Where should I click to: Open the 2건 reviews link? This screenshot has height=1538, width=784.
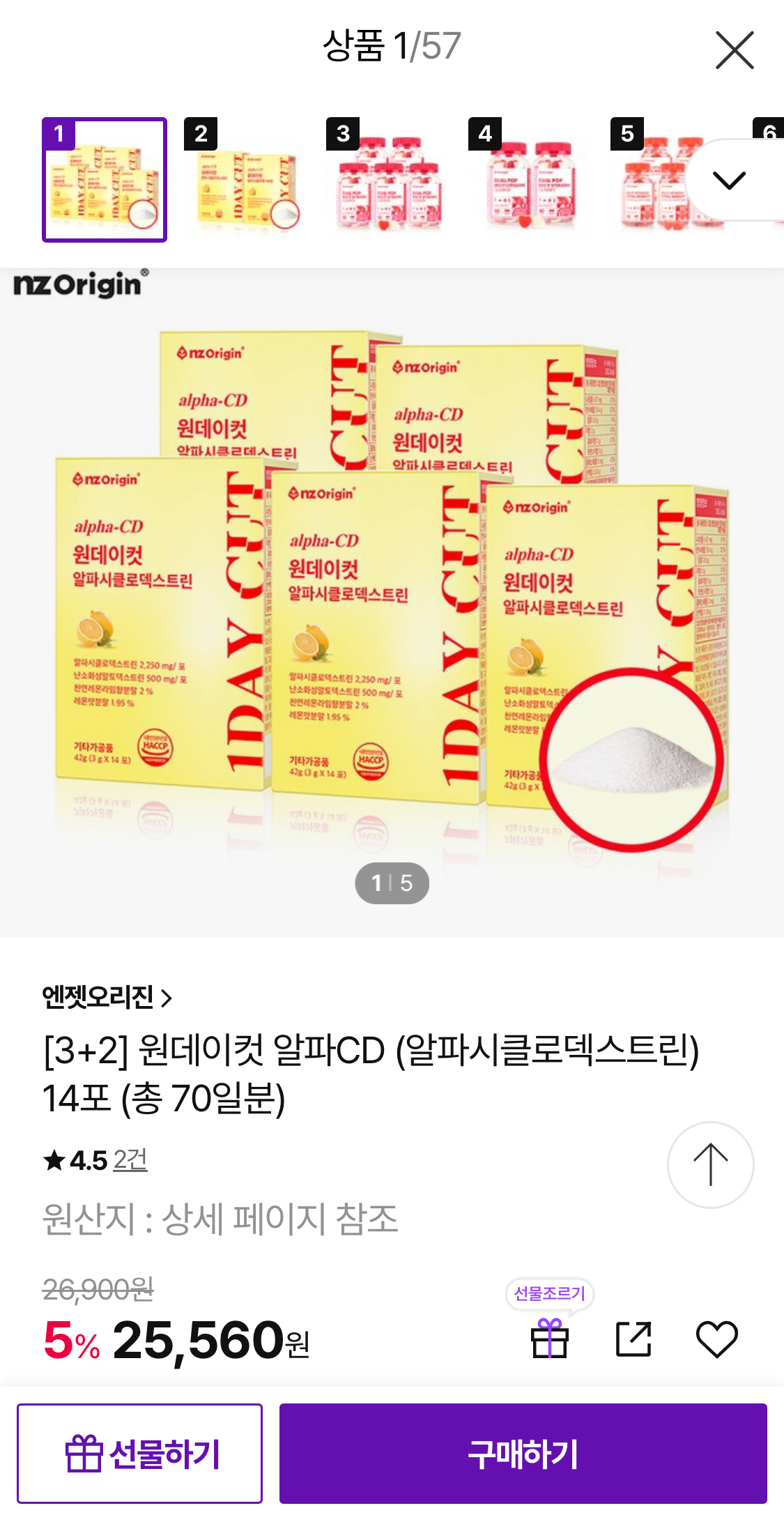130,1160
